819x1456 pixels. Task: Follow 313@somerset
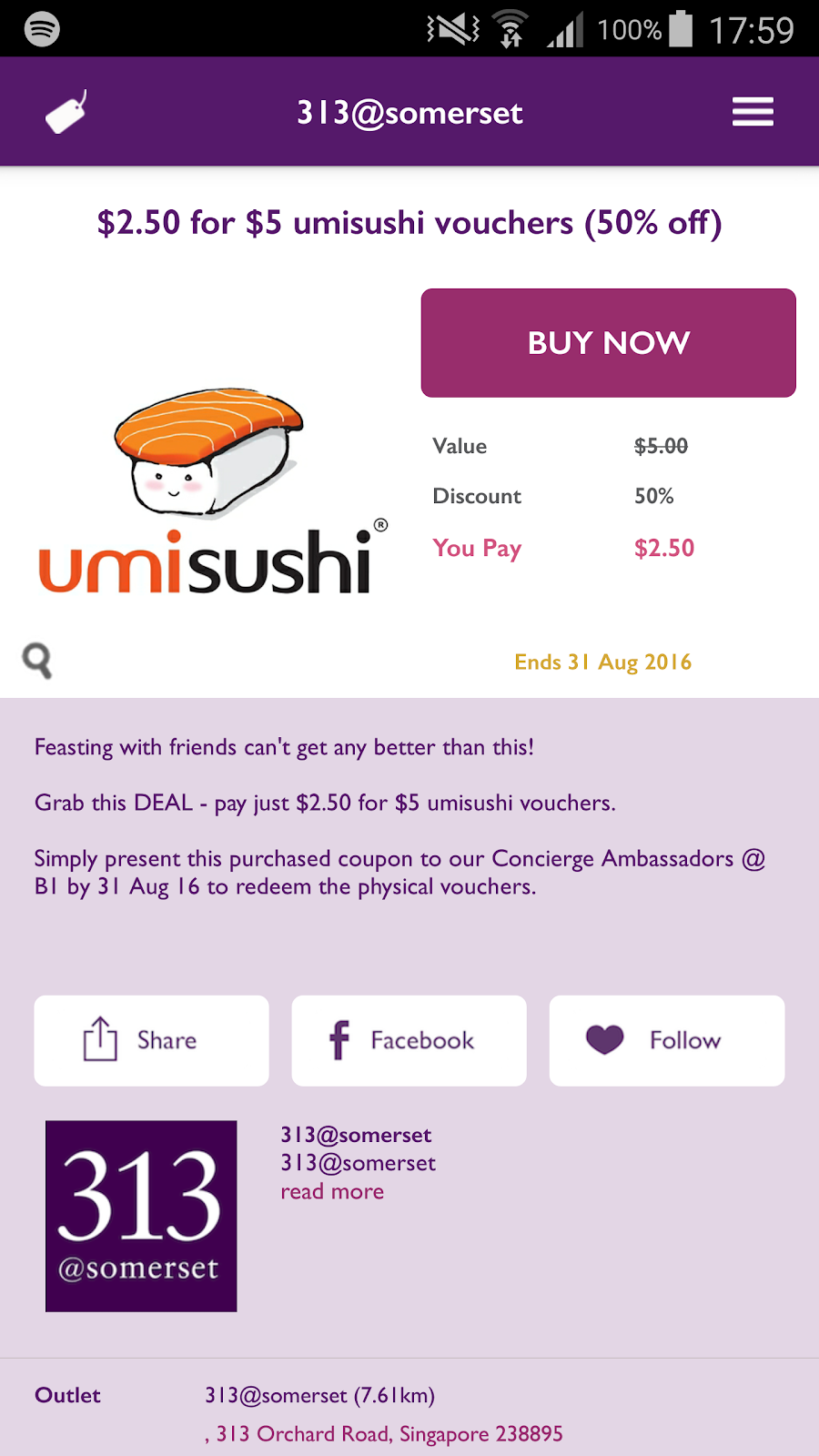666,1040
